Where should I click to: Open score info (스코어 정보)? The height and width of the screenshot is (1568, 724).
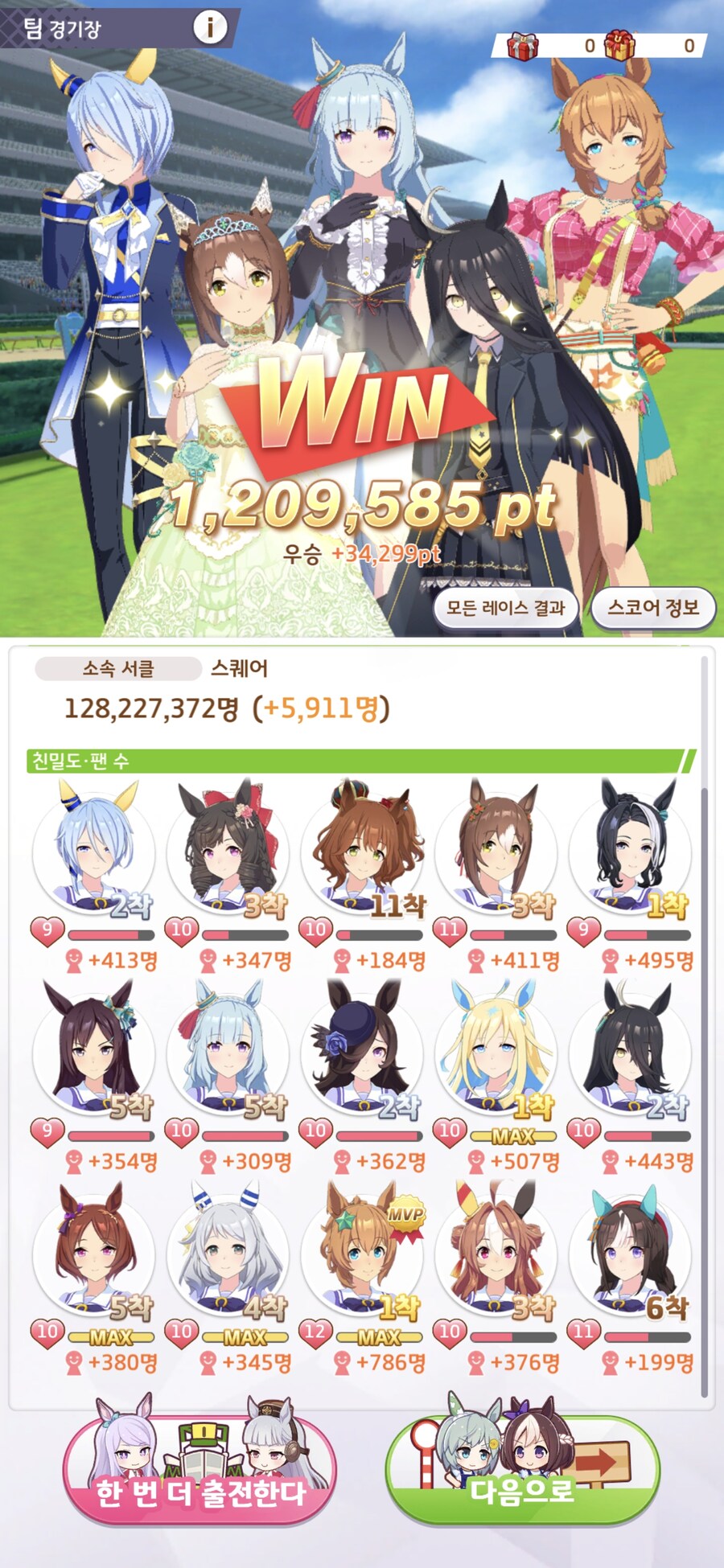[652, 608]
